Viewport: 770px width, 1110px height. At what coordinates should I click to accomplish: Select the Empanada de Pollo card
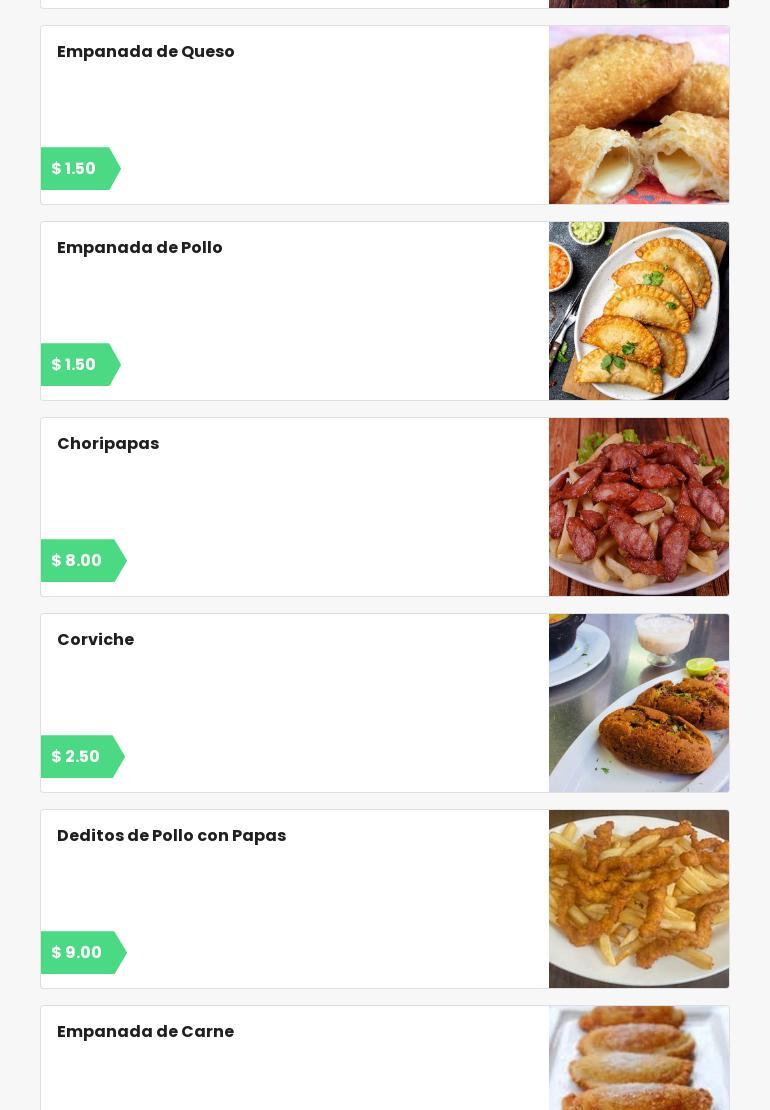pyautogui.click(x=385, y=311)
